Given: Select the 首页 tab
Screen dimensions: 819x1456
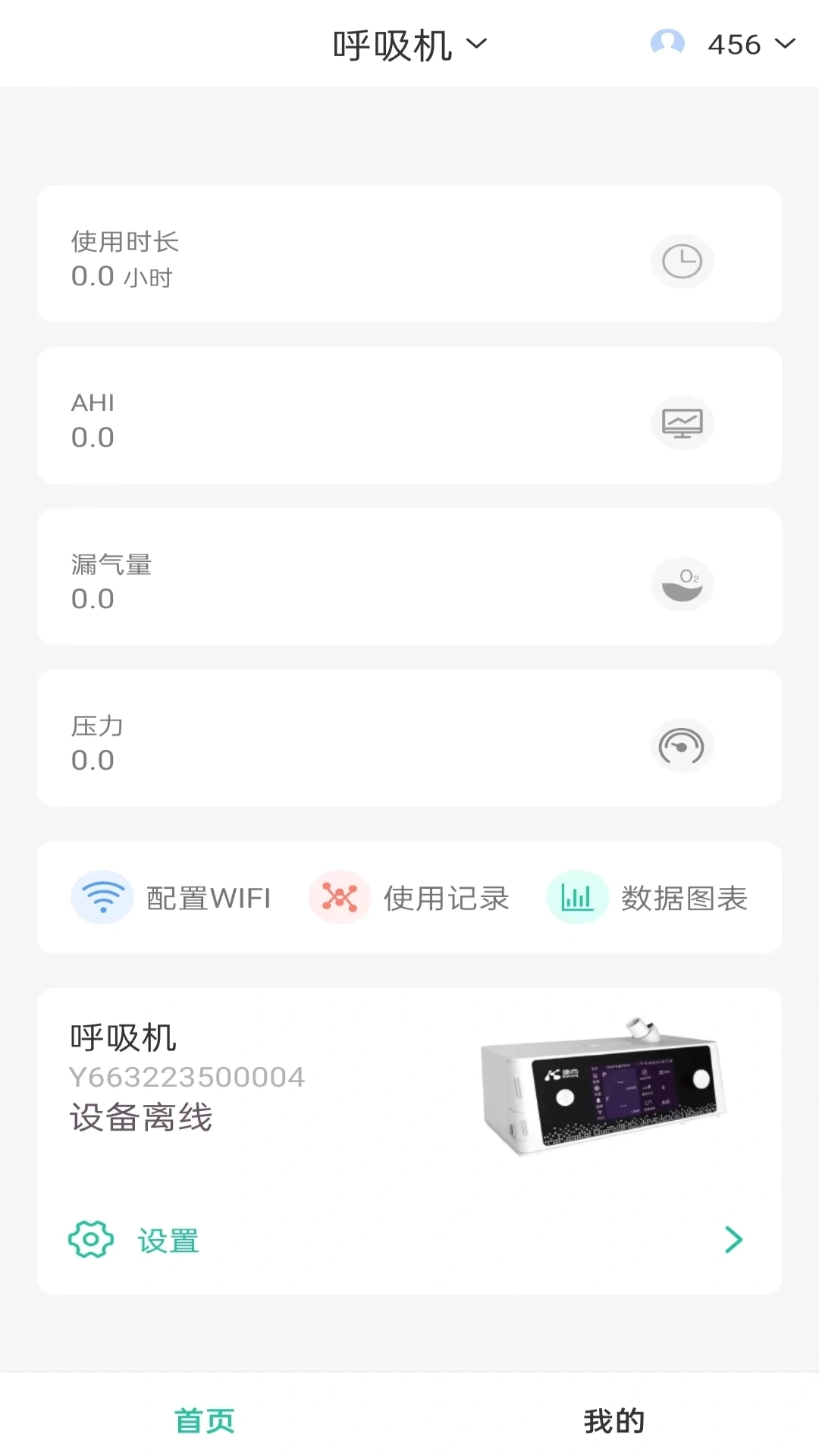Looking at the screenshot, I should click(x=205, y=1420).
